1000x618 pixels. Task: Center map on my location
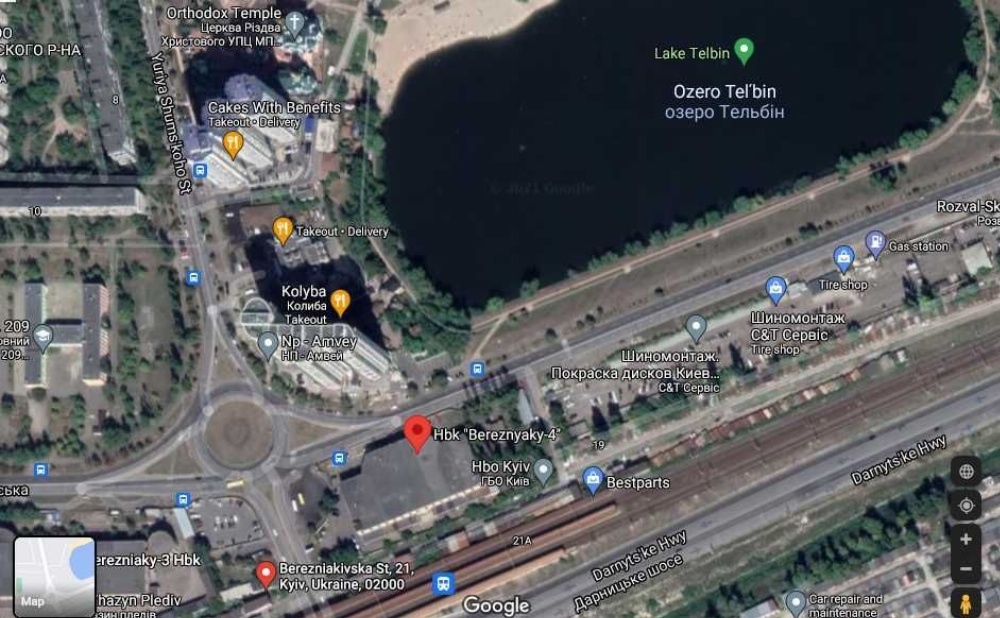pyautogui.click(x=966, y=505)
